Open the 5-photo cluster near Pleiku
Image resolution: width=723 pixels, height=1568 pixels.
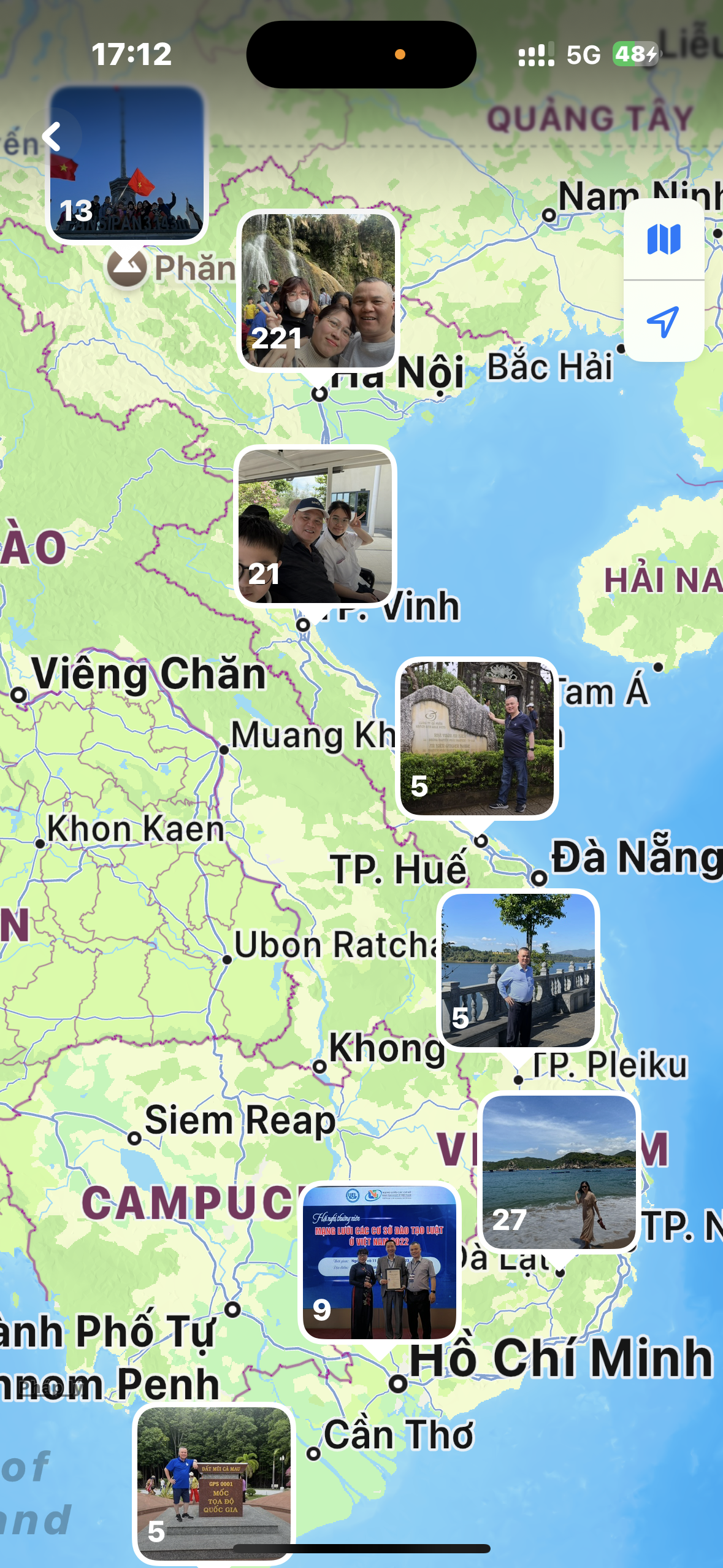click(x=518, y=970)
